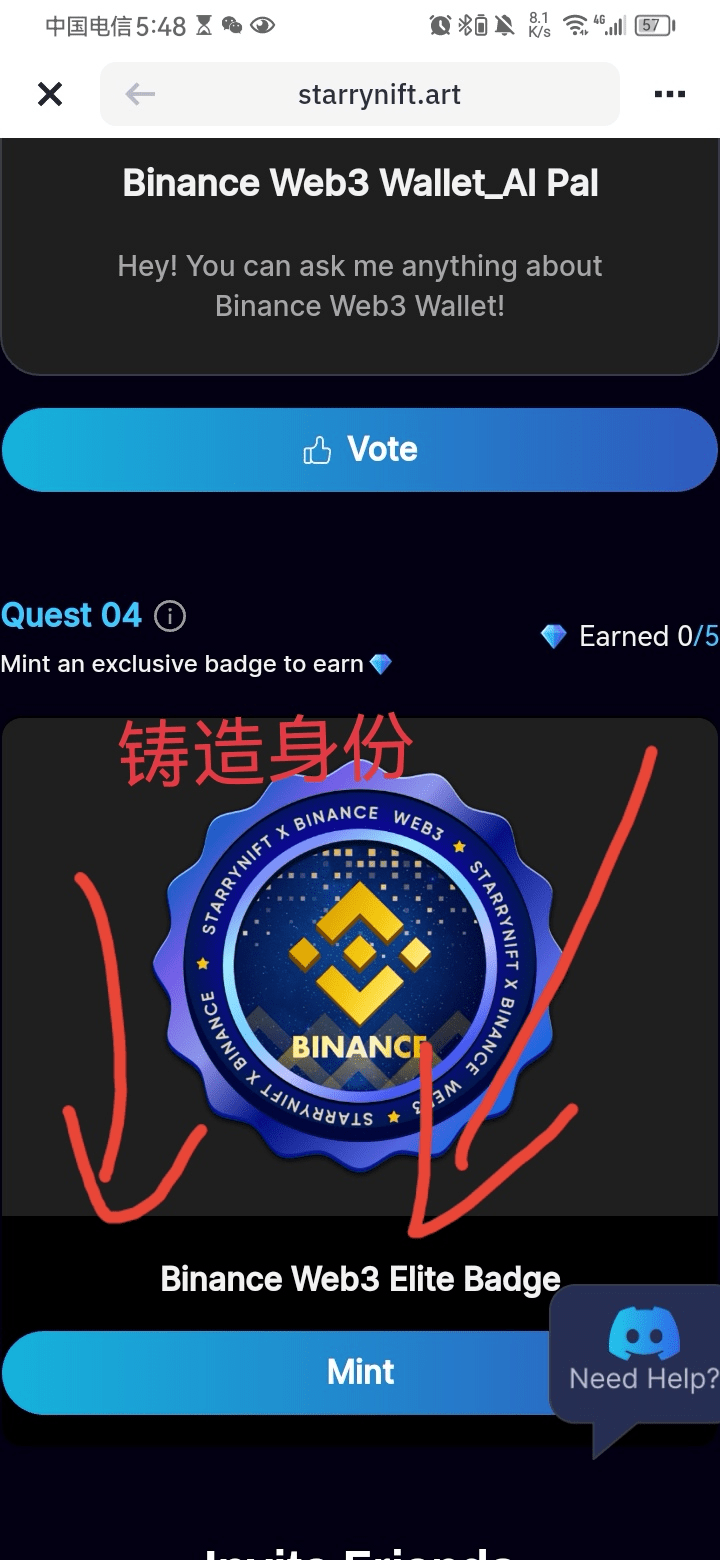The width and height of the screenshot is (720, 1560).
Task: Go back to the previous web page
Action: point(140,95)
